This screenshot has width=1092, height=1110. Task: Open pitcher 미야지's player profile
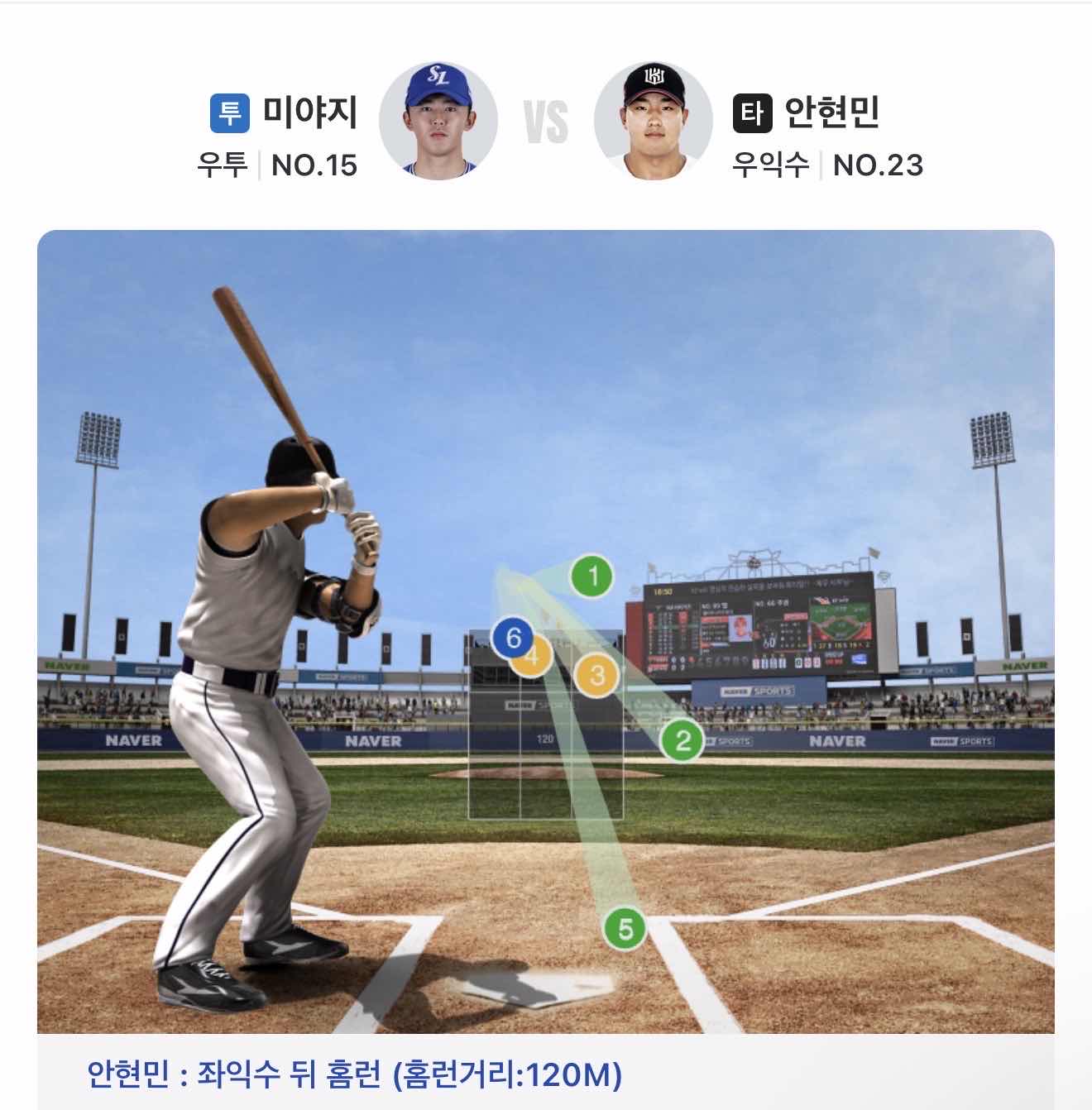(x=438, y=121)
